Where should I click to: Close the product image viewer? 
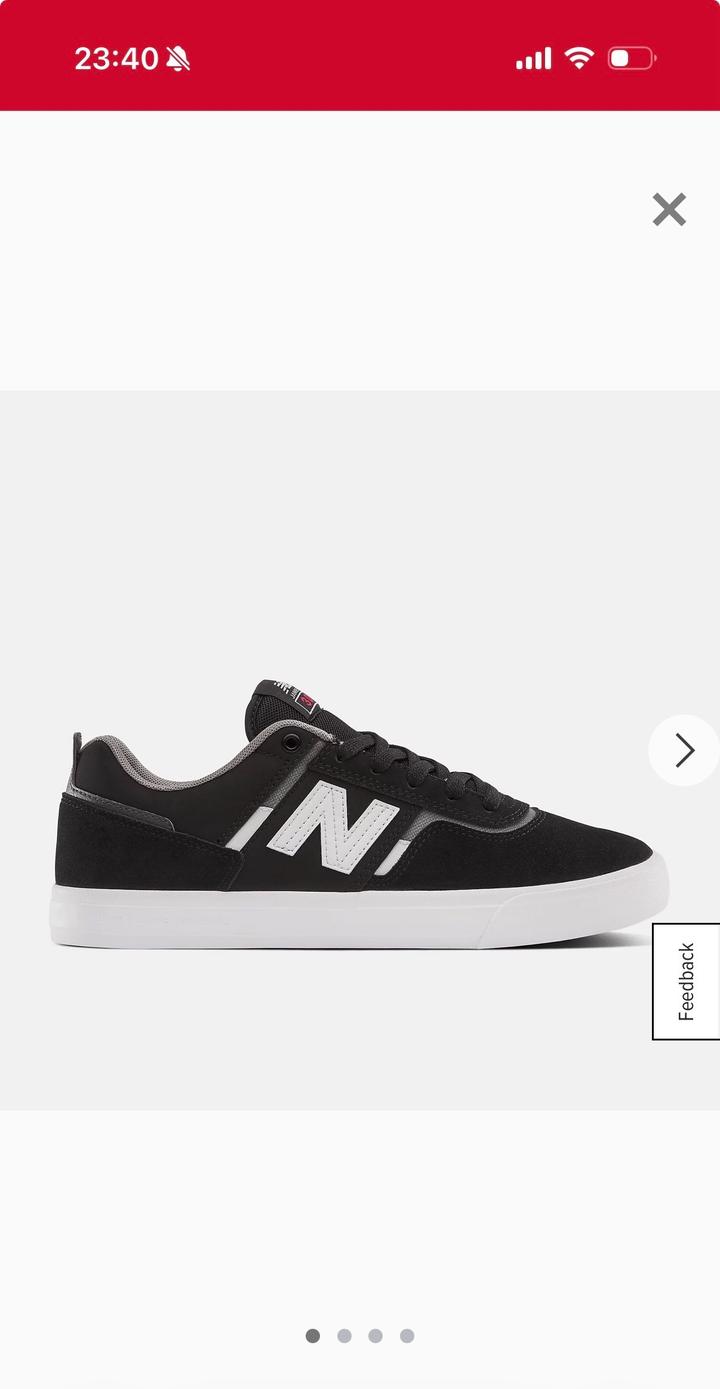[669, 210]
